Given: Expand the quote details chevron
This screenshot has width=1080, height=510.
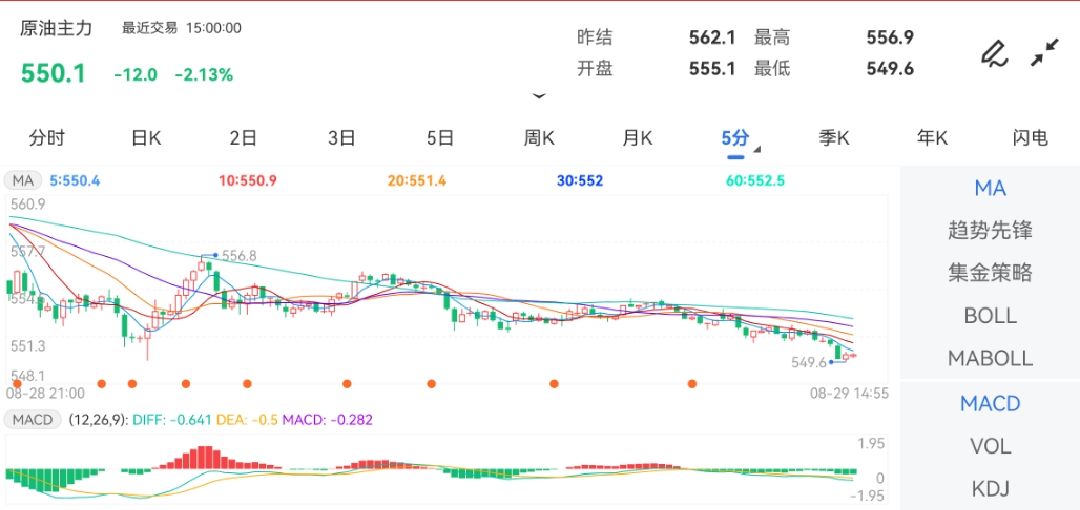Looking at the screenshot, I should click(x=539, y=96).
